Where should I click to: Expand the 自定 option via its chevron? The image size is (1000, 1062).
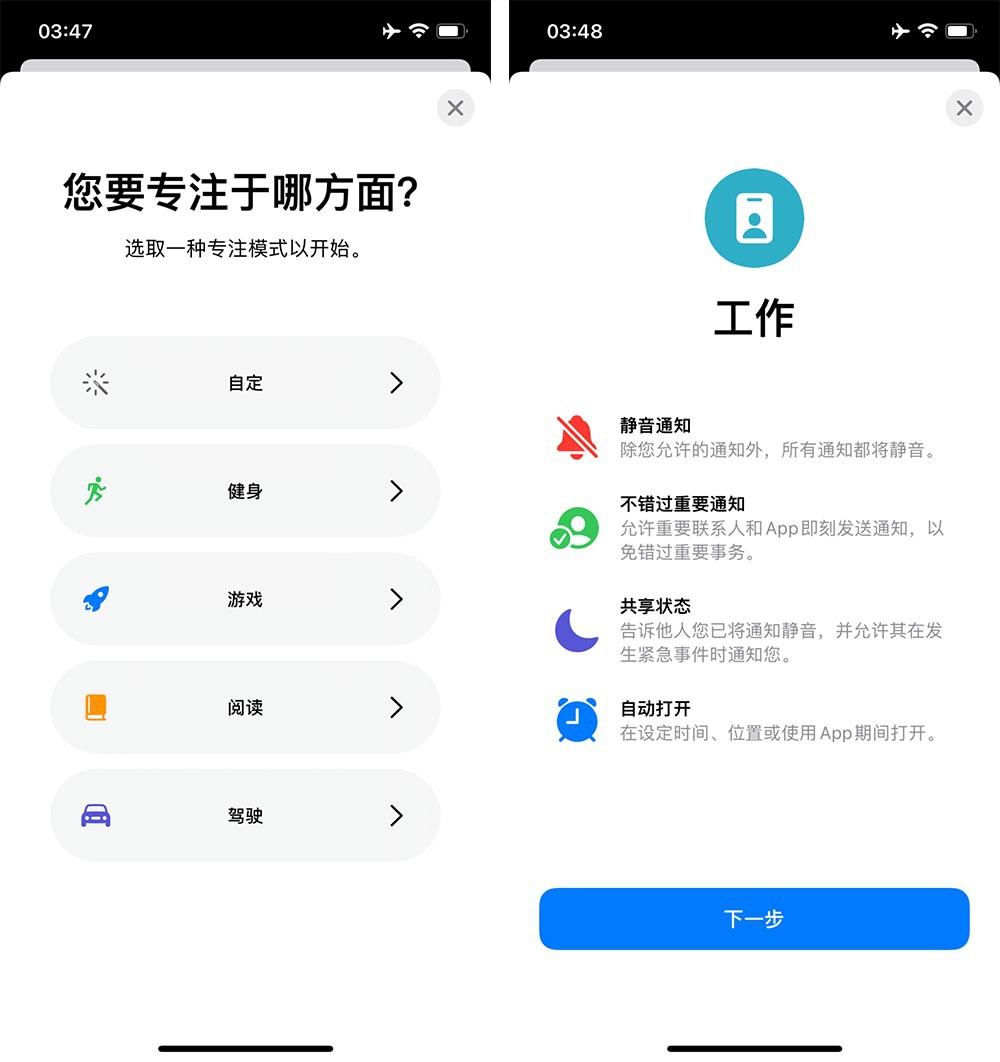[396, 383]
